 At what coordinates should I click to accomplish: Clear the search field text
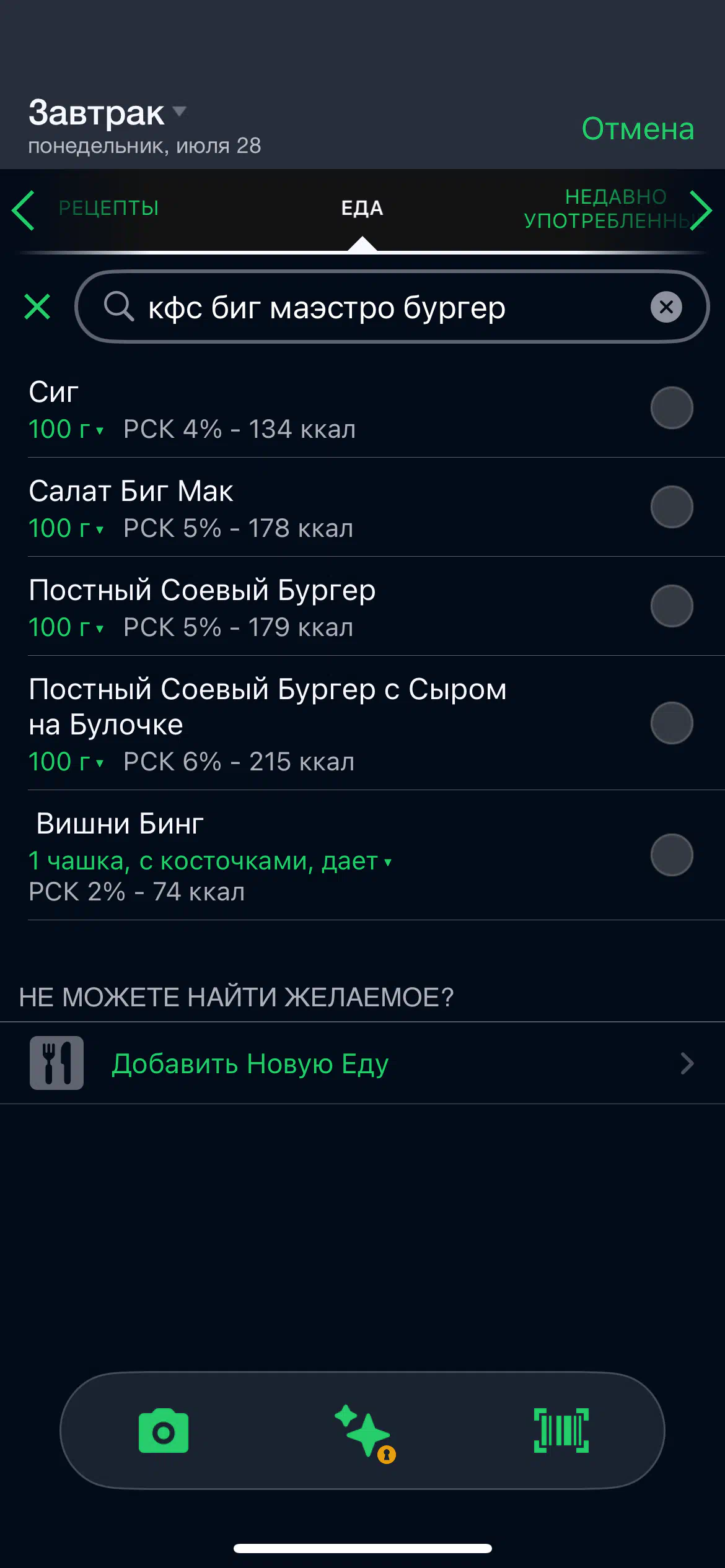point(666,307)
